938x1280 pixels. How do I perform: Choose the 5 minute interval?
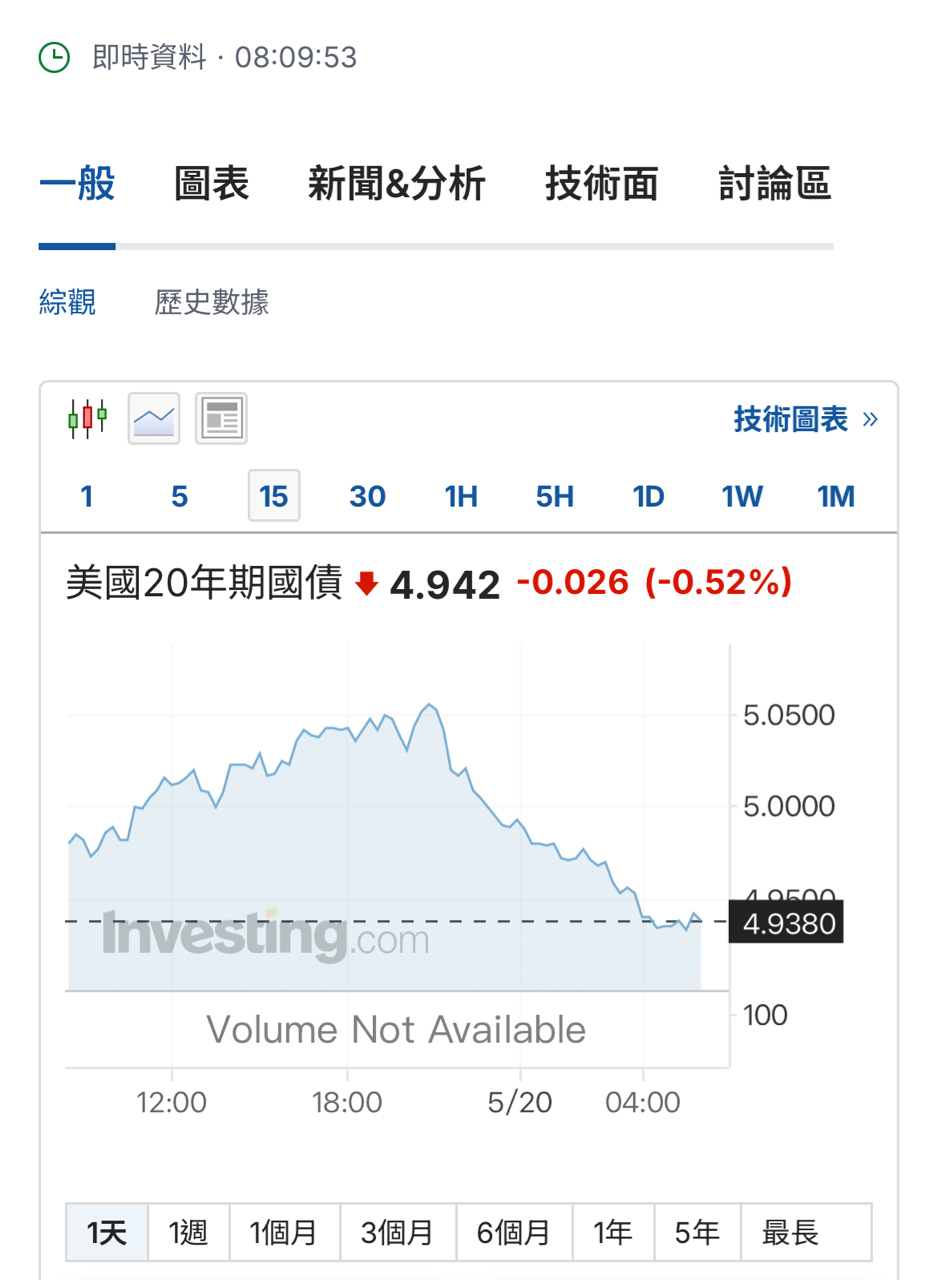click(x=180, y=496)
